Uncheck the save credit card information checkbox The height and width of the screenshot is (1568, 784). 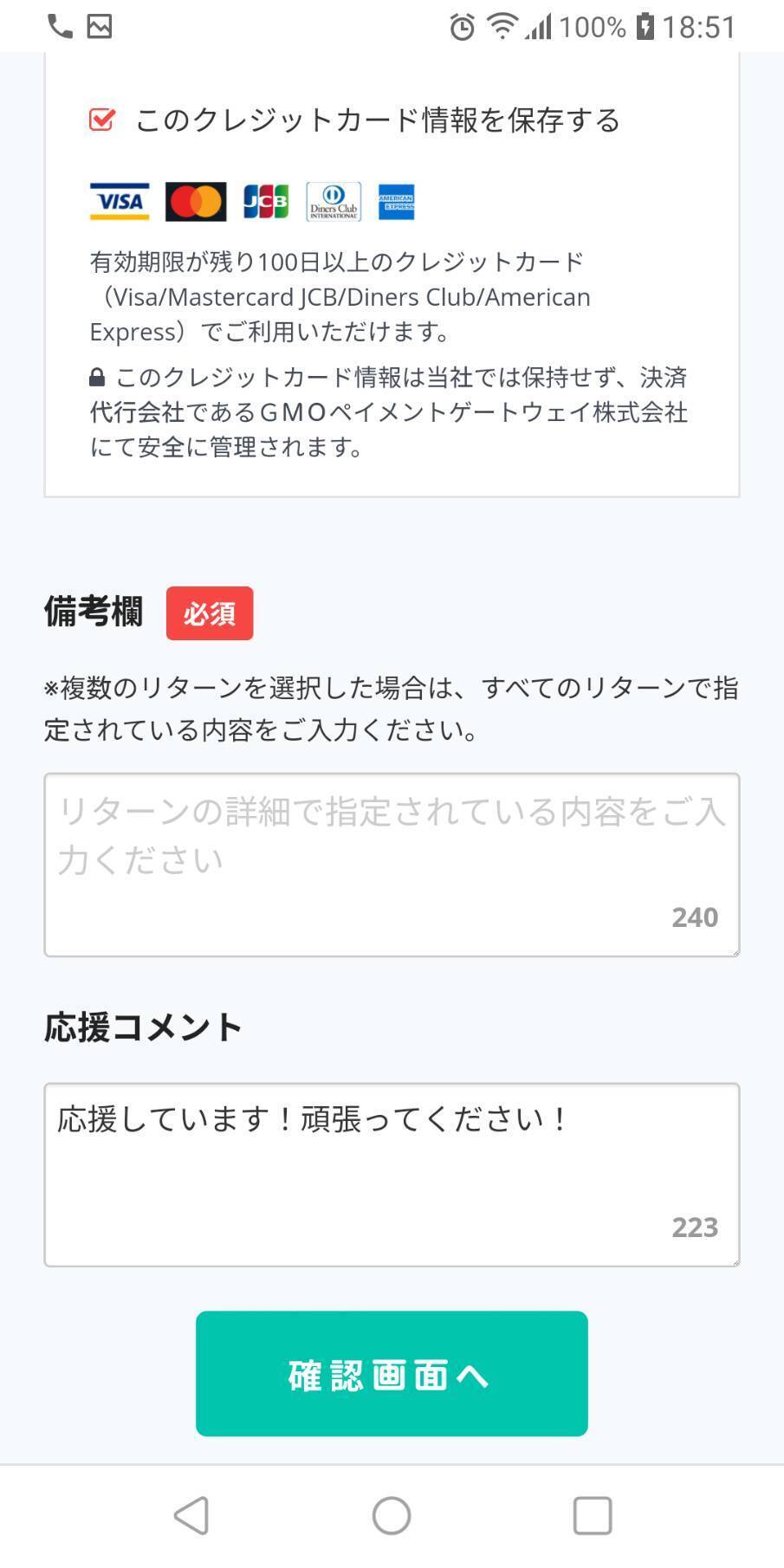point(102,120)
